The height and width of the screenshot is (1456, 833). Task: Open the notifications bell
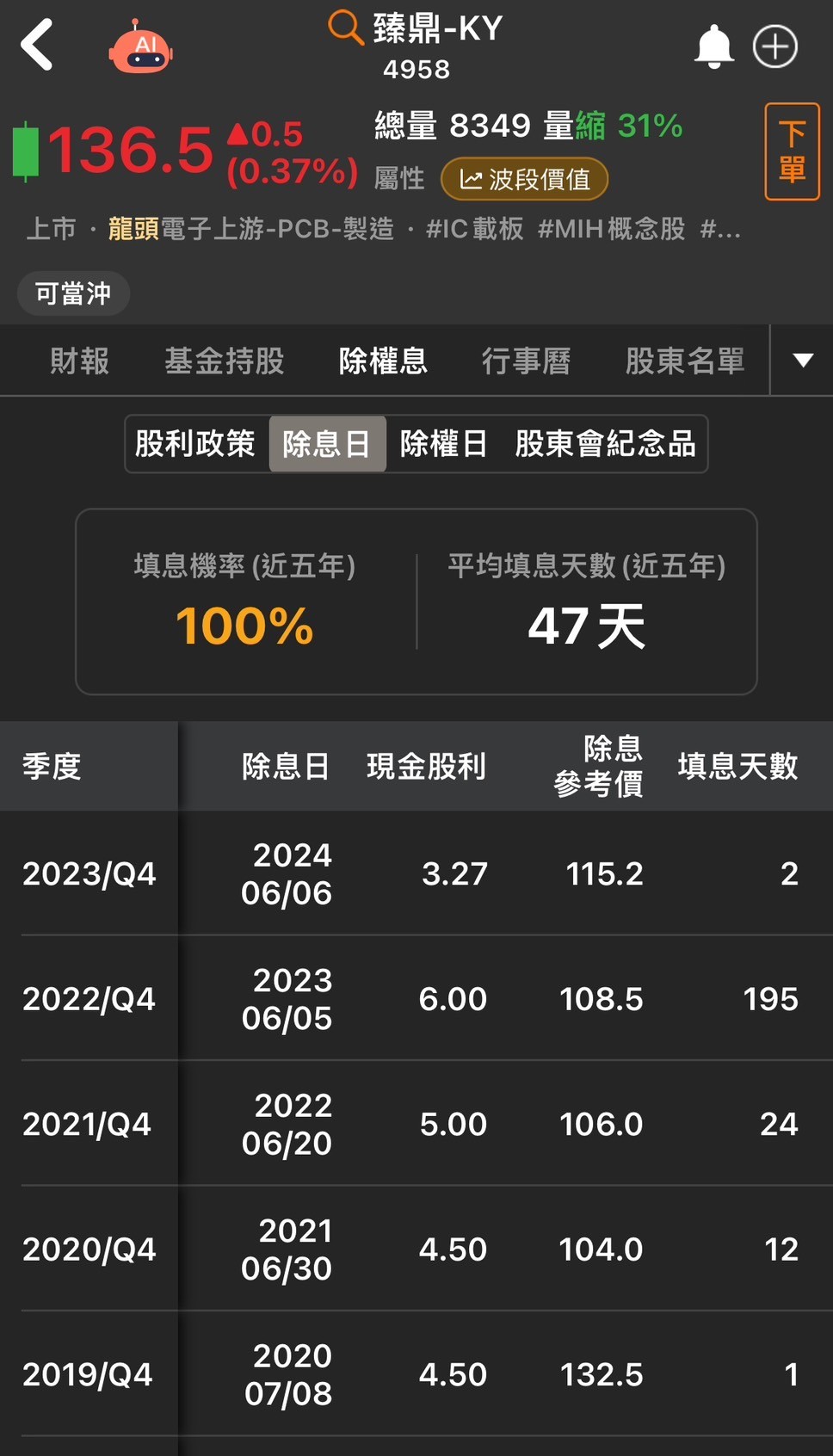[x=713, y=46]
